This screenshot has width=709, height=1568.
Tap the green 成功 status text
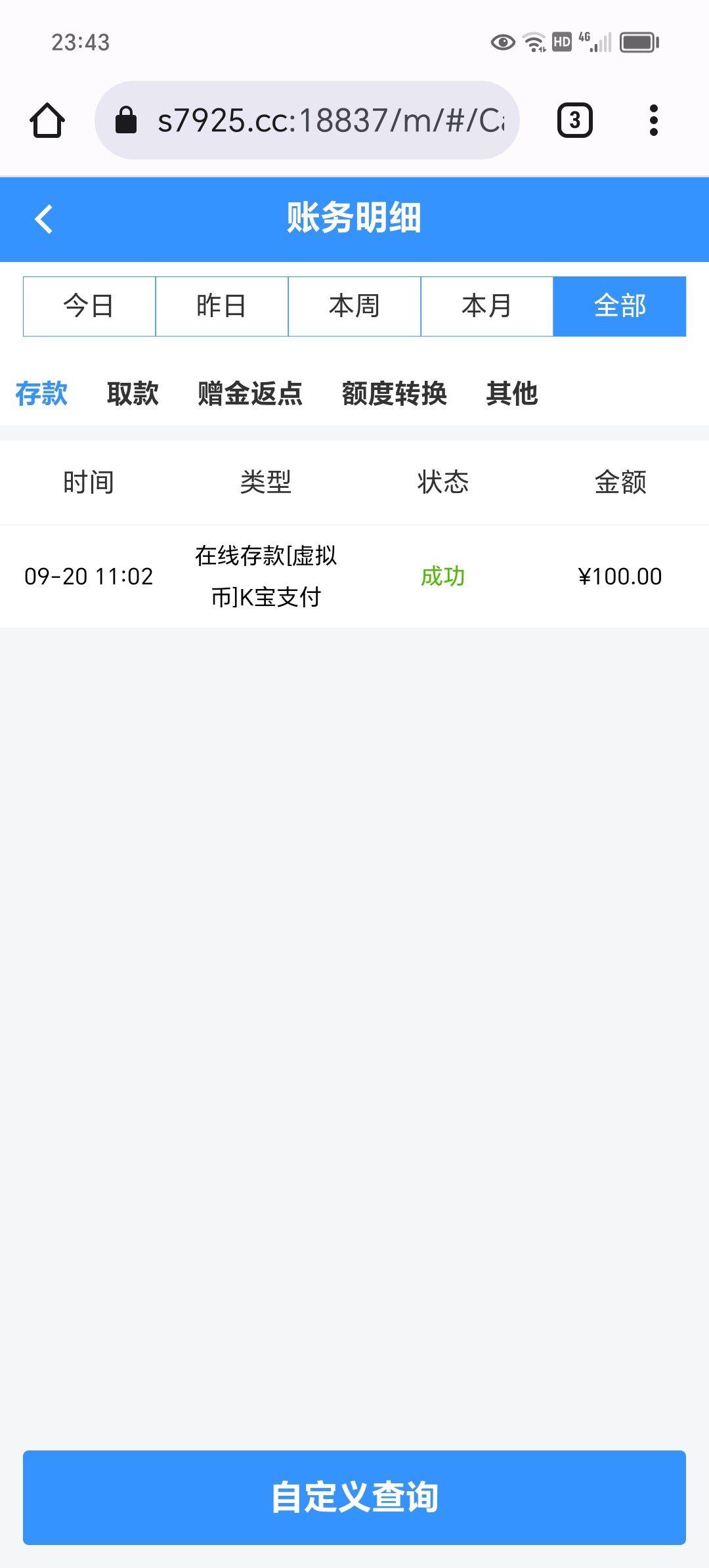[444, 577]
